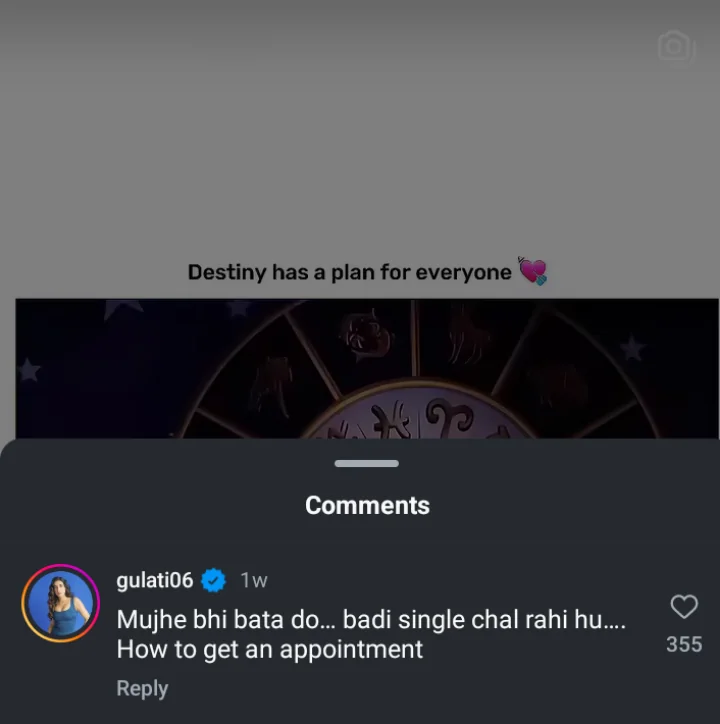Open the camera icon at top
Screen dimensions: 720x724
coord(676,46)
